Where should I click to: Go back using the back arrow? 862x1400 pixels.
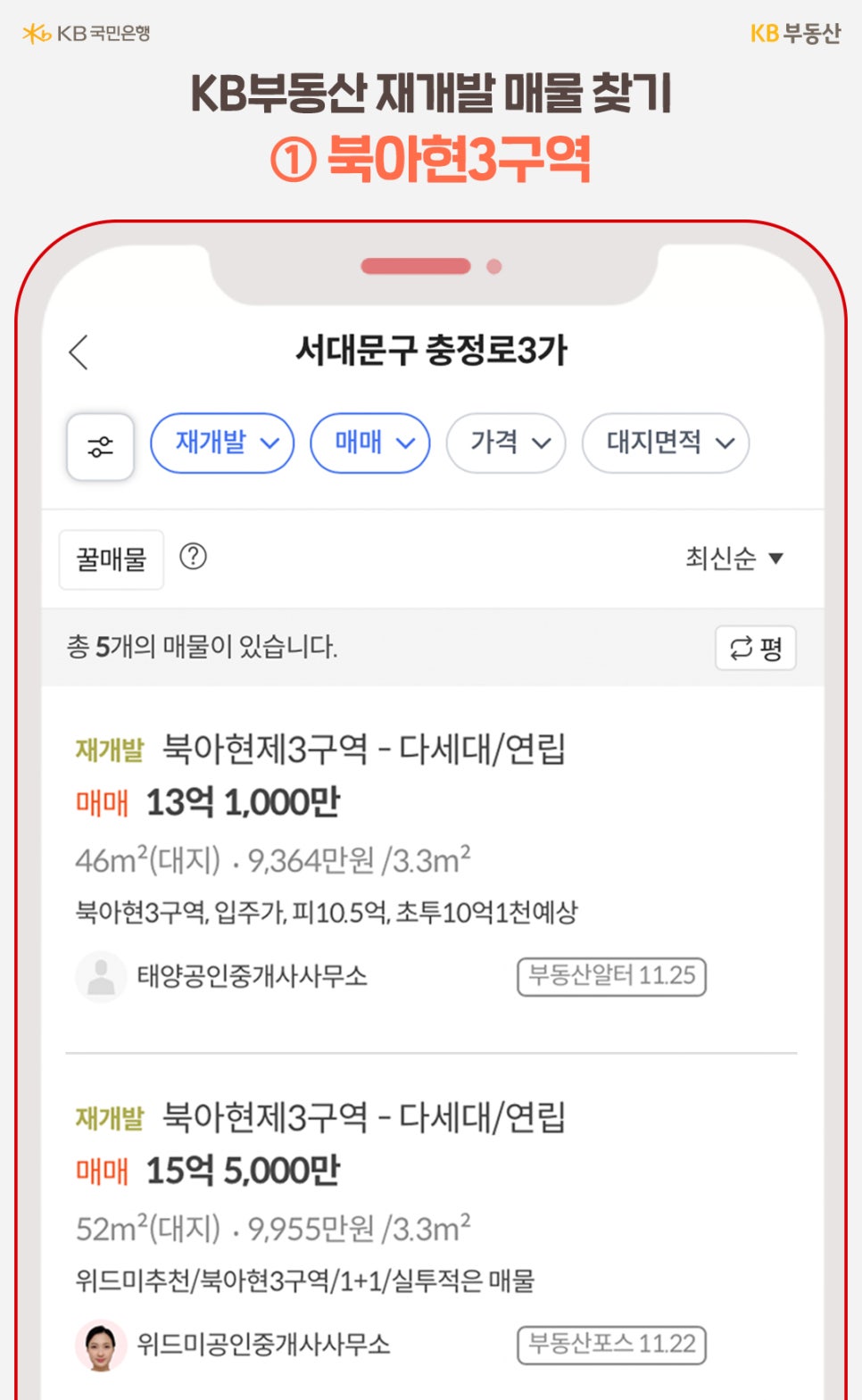coord(79,352)
